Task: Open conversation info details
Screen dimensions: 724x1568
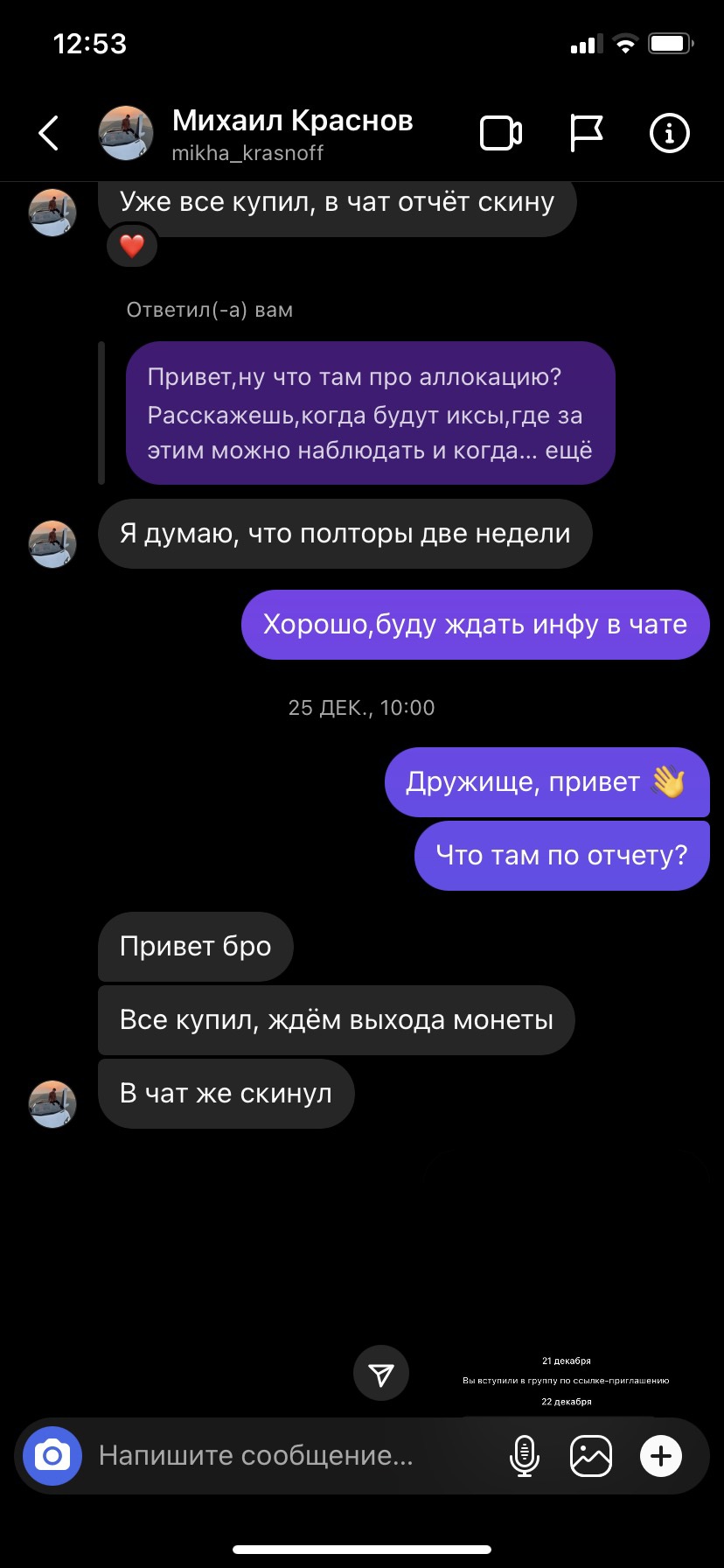Action: click(670, 133)
